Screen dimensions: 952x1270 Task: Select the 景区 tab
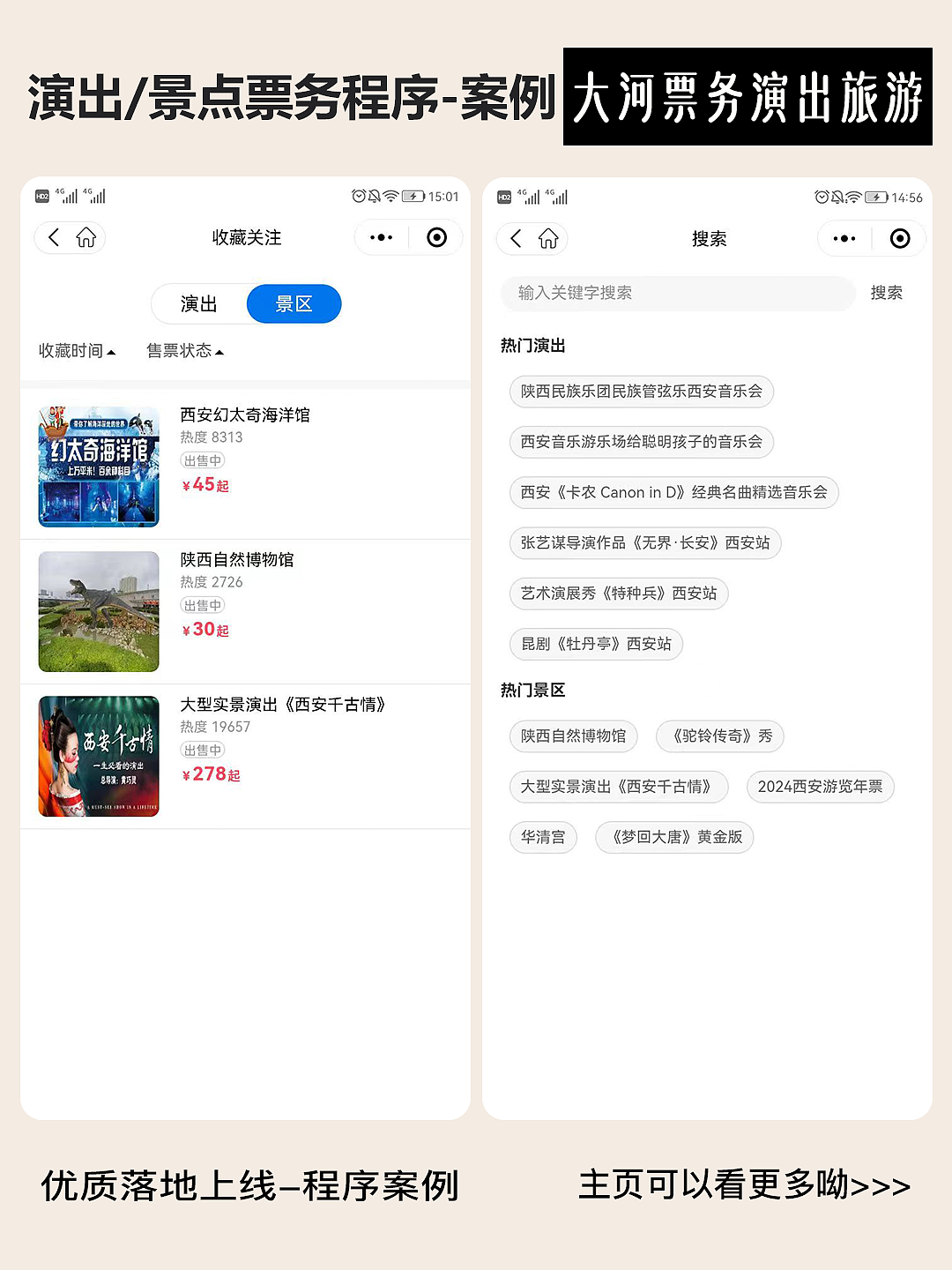(x=294, y=303)
